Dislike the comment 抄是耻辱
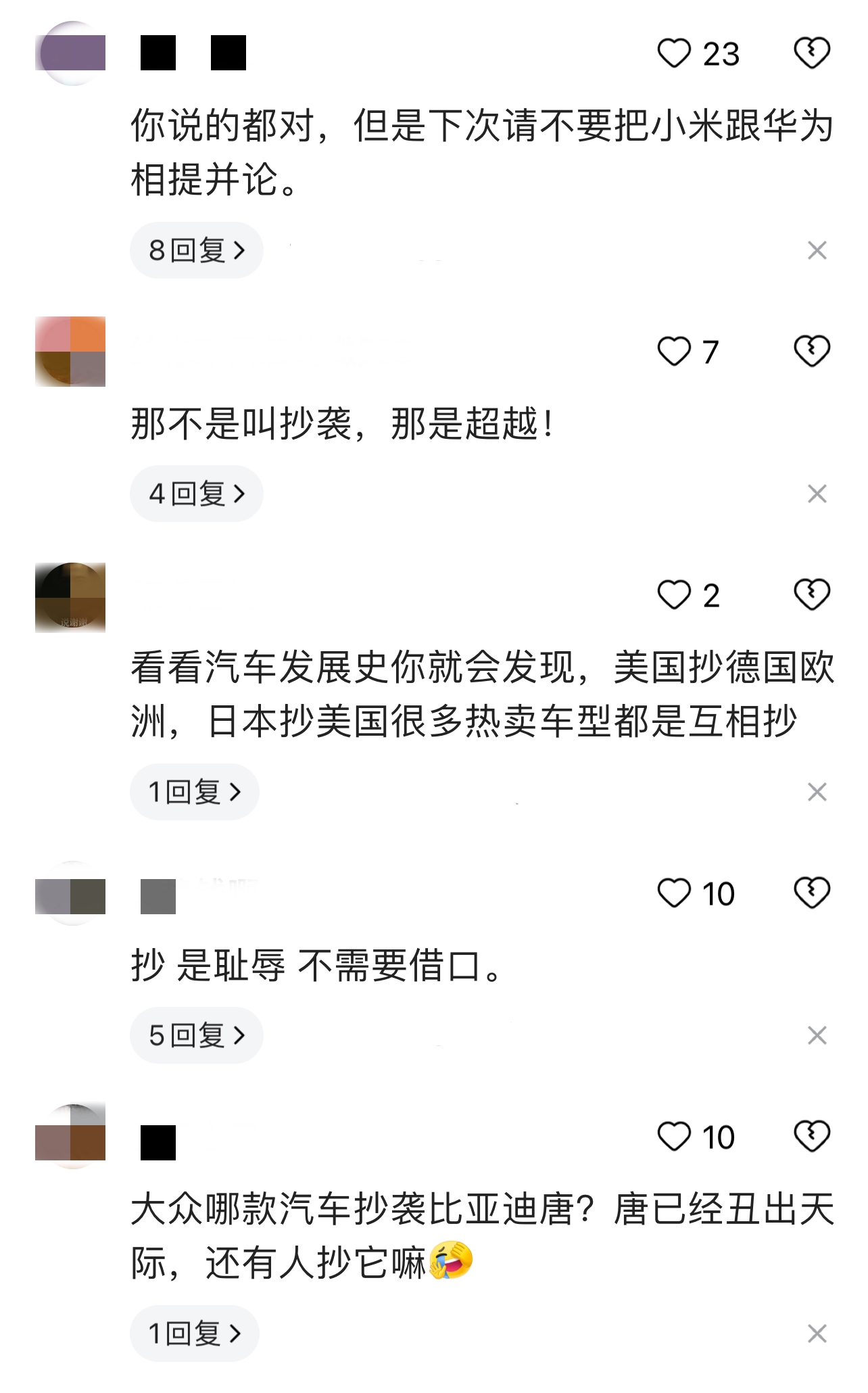 (811, 893)
